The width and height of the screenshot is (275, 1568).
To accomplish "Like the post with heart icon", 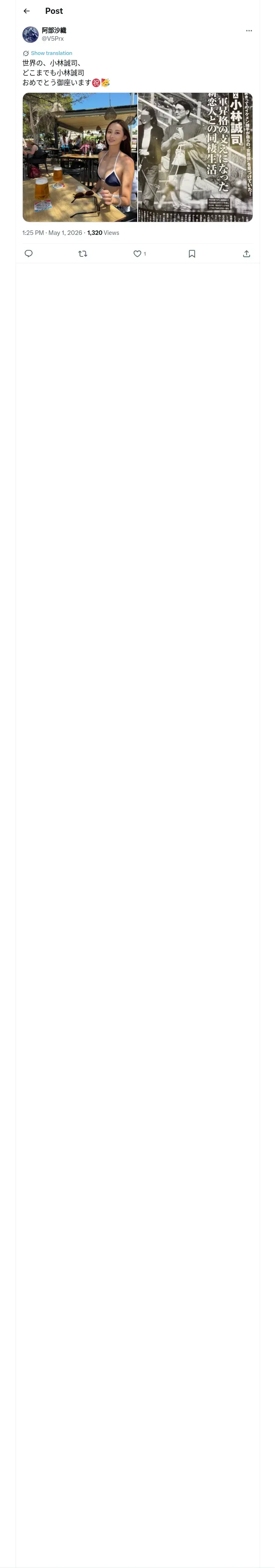I will (137, 253).
